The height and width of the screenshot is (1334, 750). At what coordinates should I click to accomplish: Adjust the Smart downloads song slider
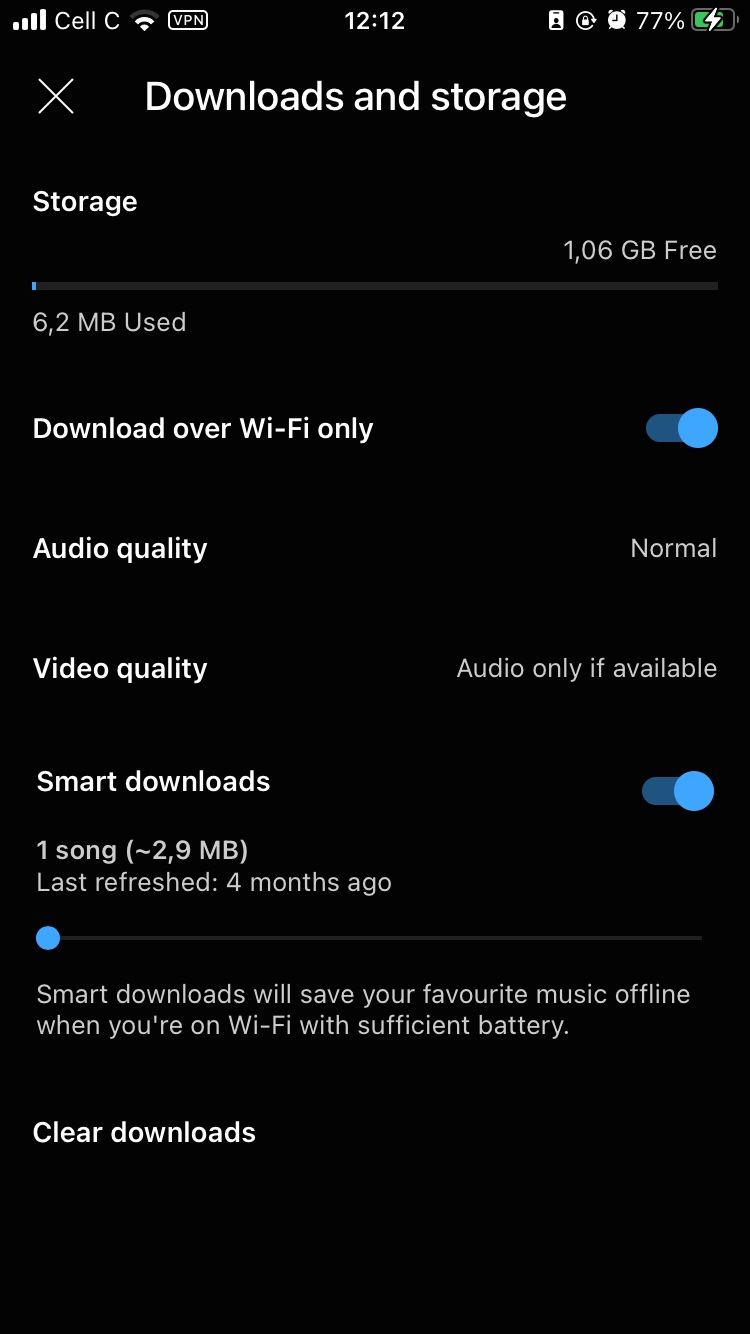point(47,938)
